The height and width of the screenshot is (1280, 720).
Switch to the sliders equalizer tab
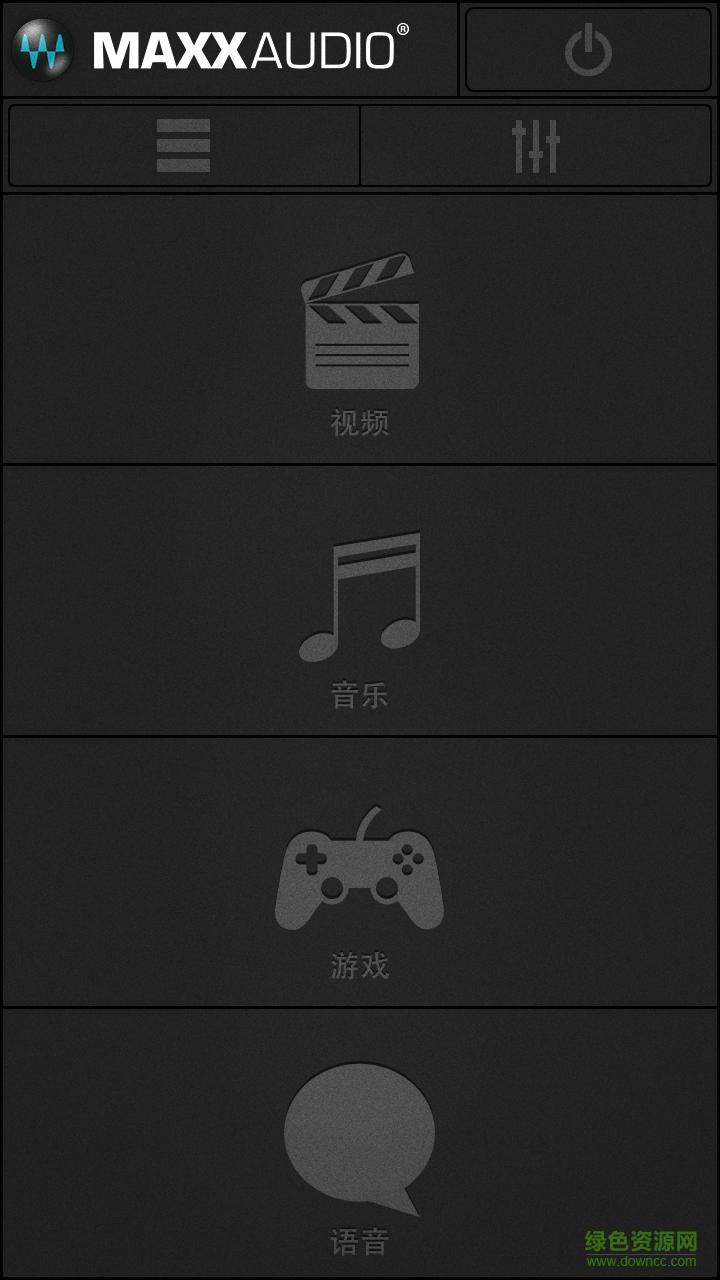537,146
